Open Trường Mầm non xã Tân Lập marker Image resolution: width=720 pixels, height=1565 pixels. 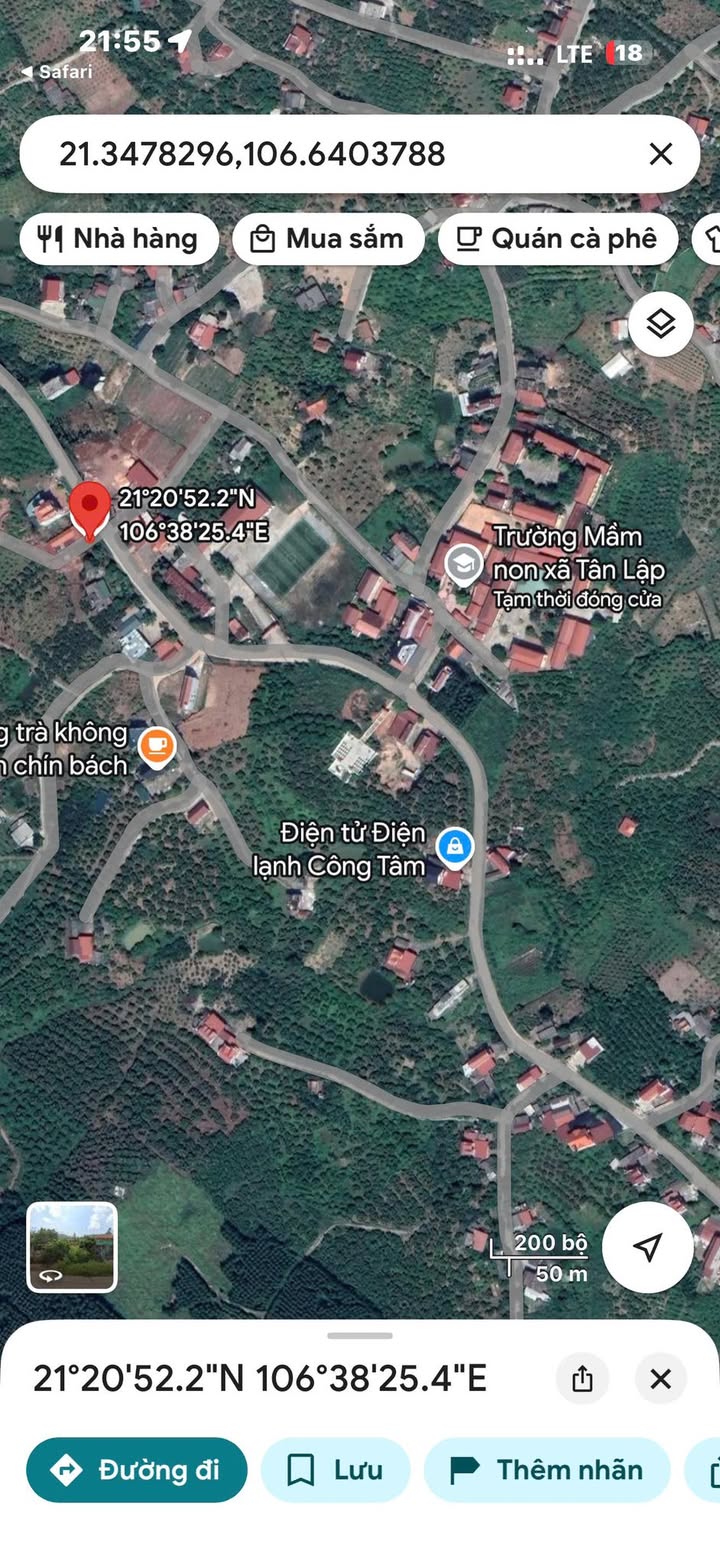(463, 564)
